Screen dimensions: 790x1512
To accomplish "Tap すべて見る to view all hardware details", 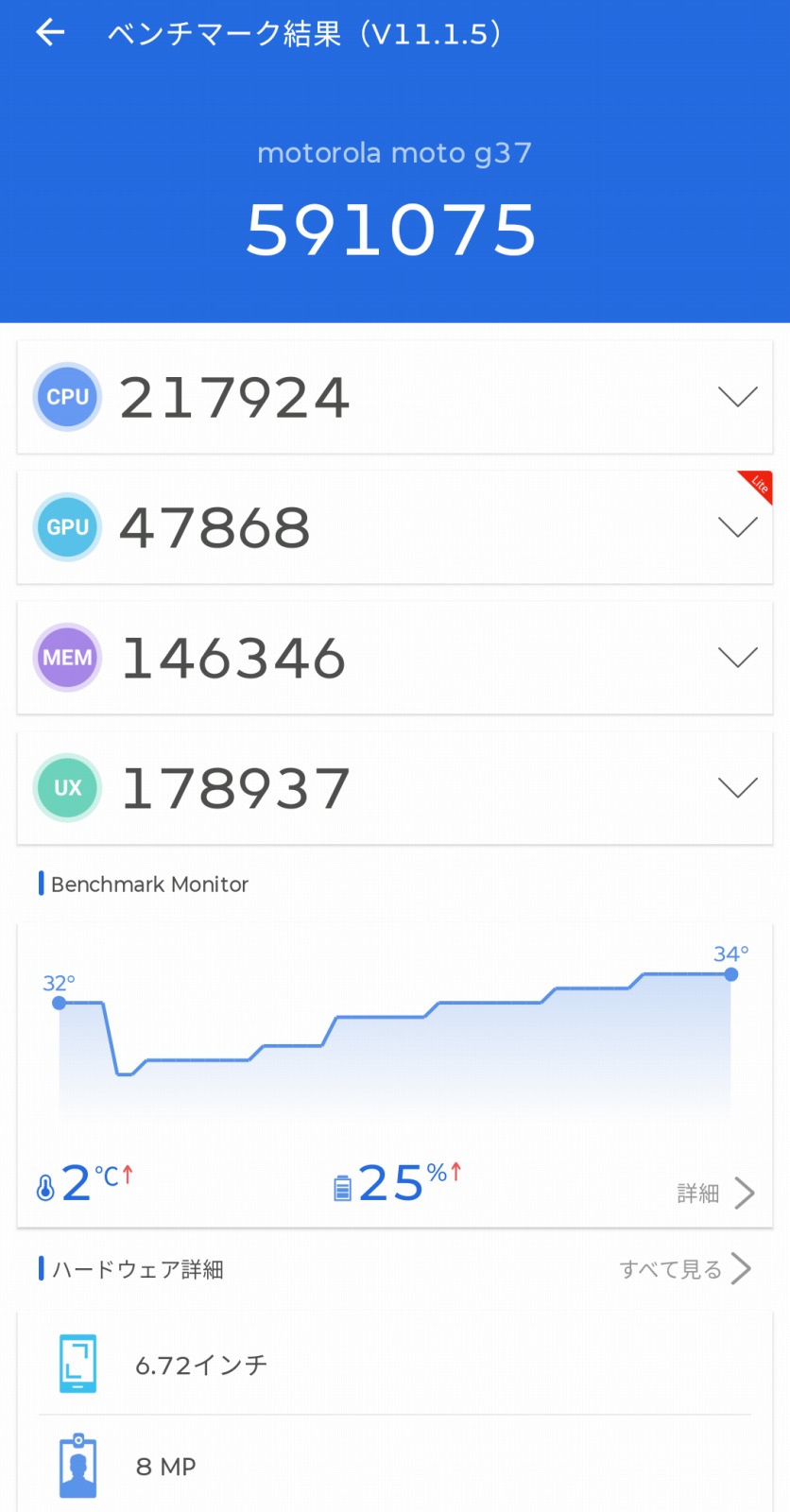I will pos(685,1269).
